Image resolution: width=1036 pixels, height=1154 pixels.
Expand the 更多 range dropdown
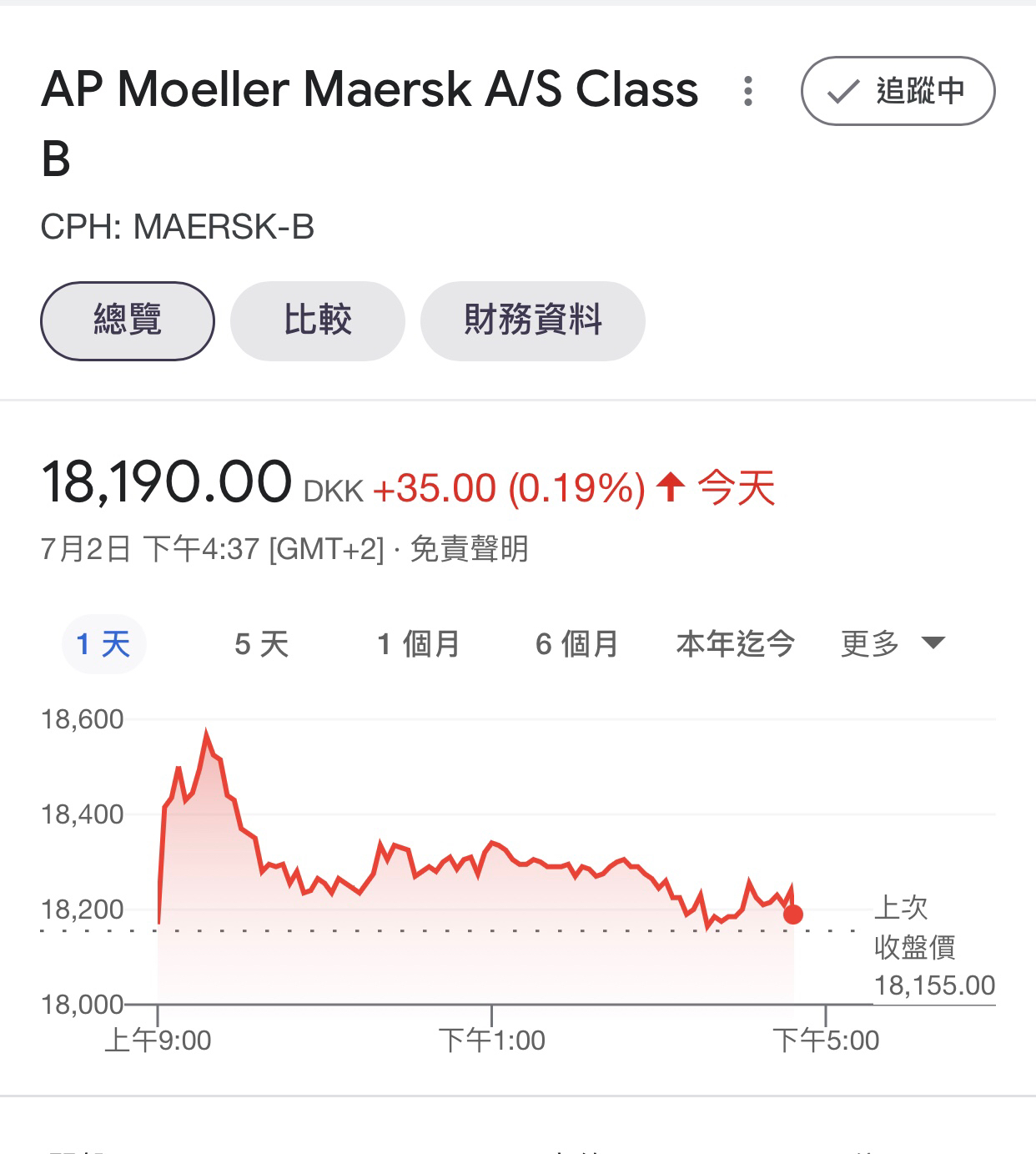[x=893, y=644]
